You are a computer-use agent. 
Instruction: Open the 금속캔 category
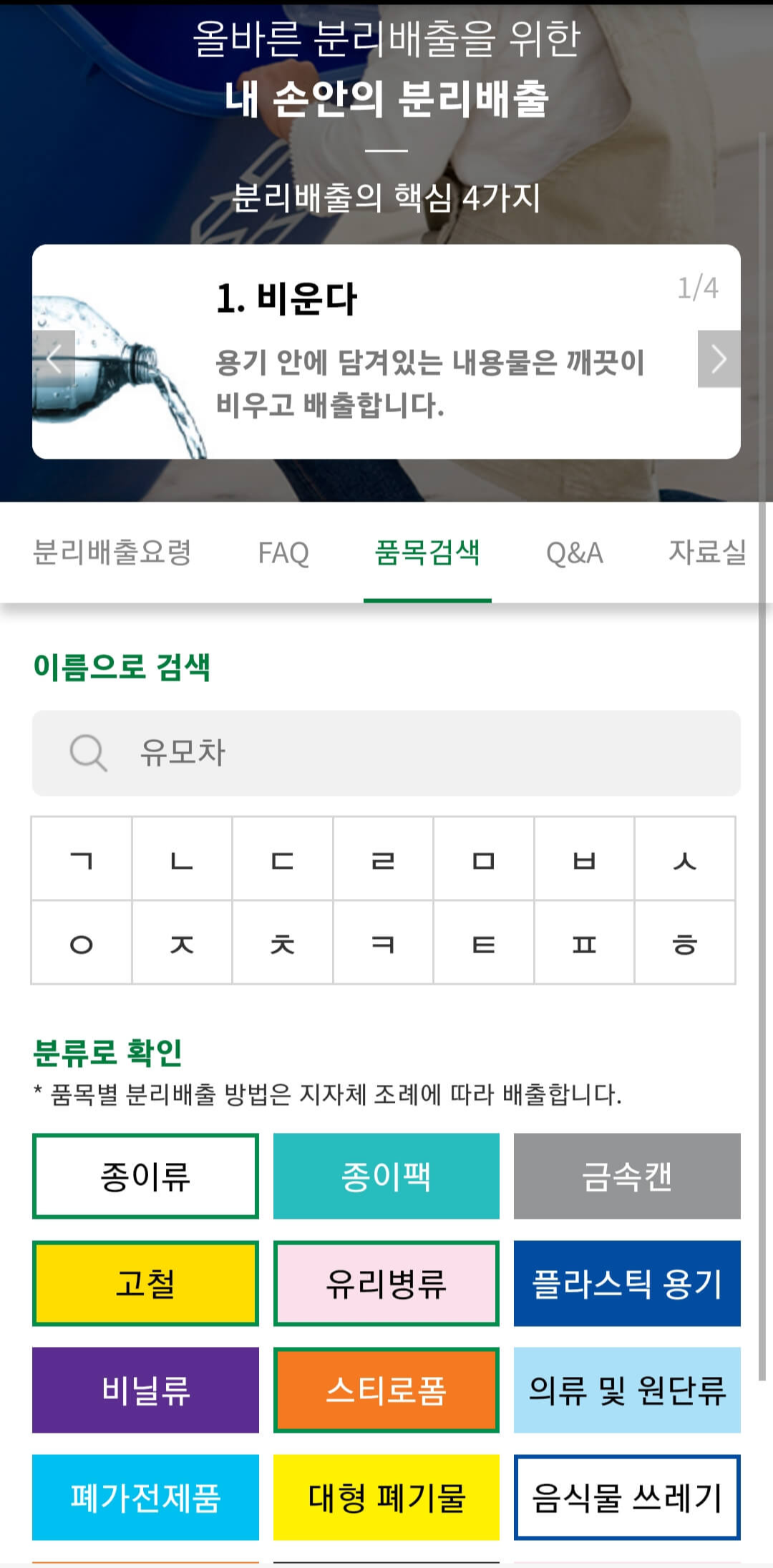pos(627,1175)
